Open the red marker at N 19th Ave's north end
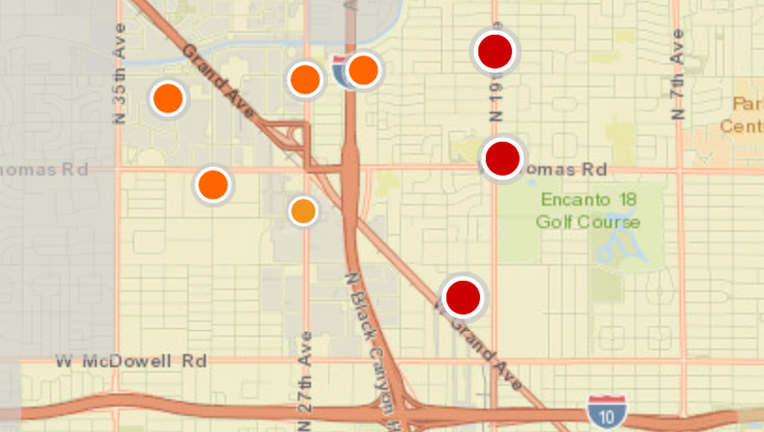Screen dimensions: 764x432 tap(495, 51)
